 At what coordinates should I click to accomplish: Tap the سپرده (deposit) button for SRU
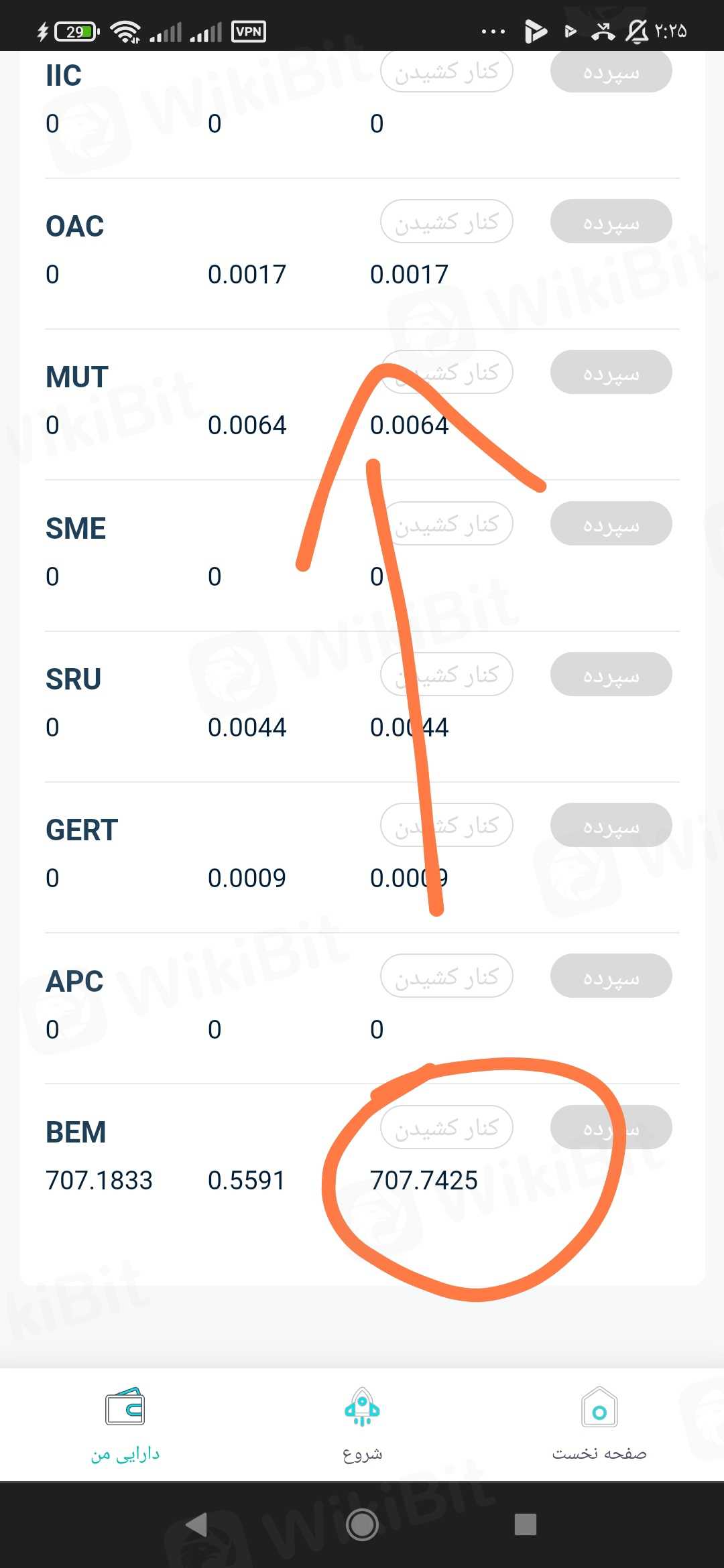pyautogui.click(x=611, y=675)
